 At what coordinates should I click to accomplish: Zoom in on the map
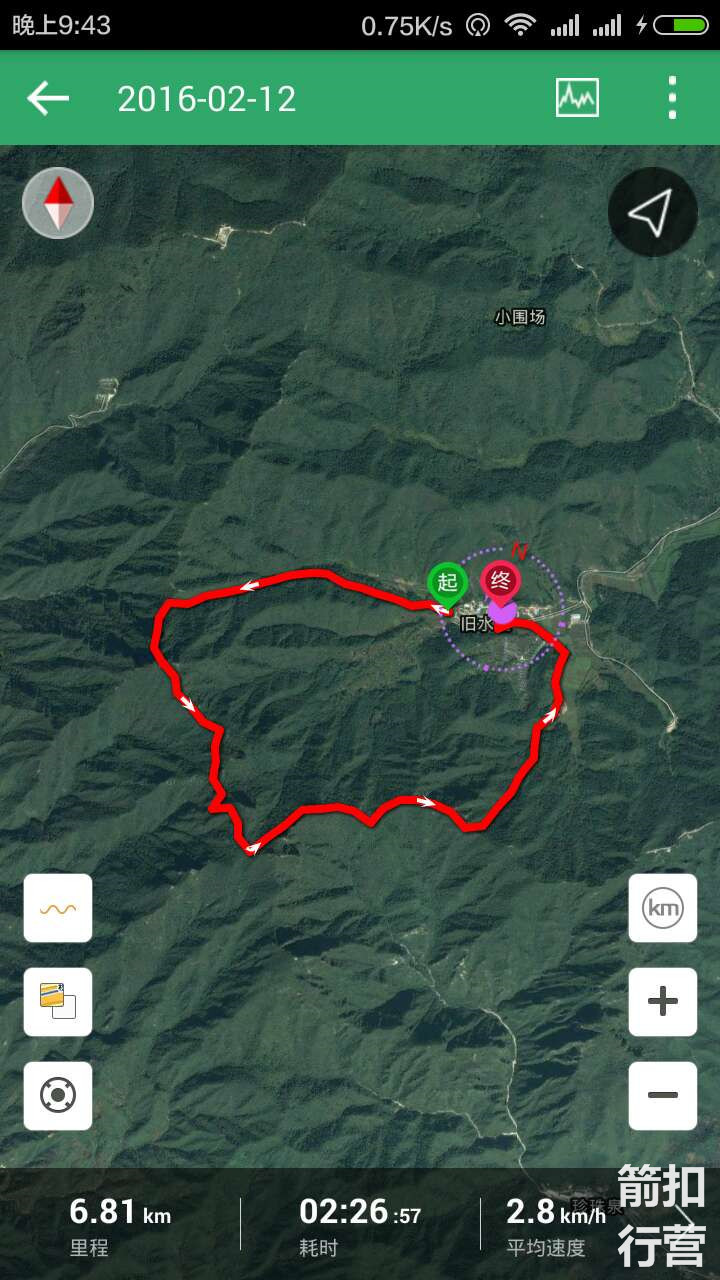(x=662, y=1001)
